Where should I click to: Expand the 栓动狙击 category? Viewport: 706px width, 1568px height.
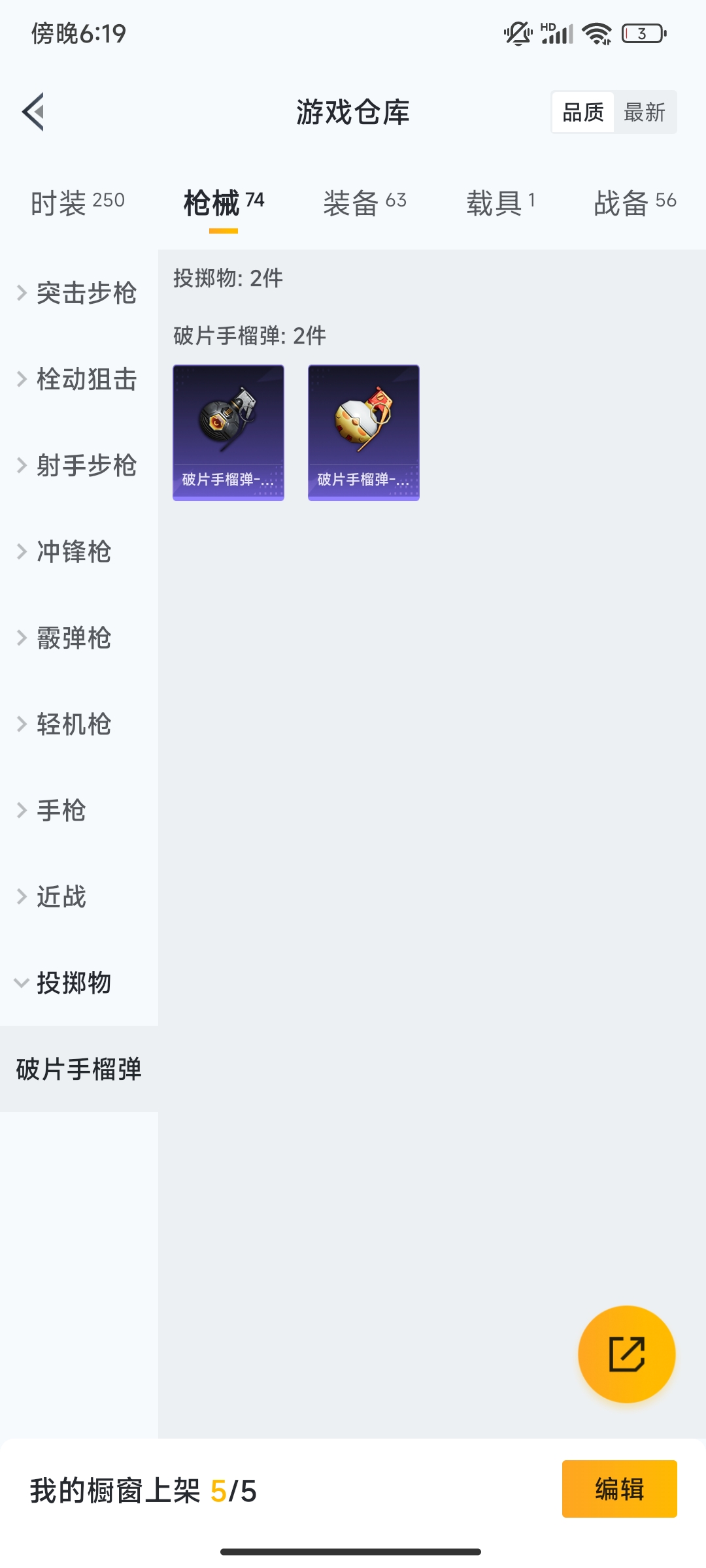click(x=78, y=379)
